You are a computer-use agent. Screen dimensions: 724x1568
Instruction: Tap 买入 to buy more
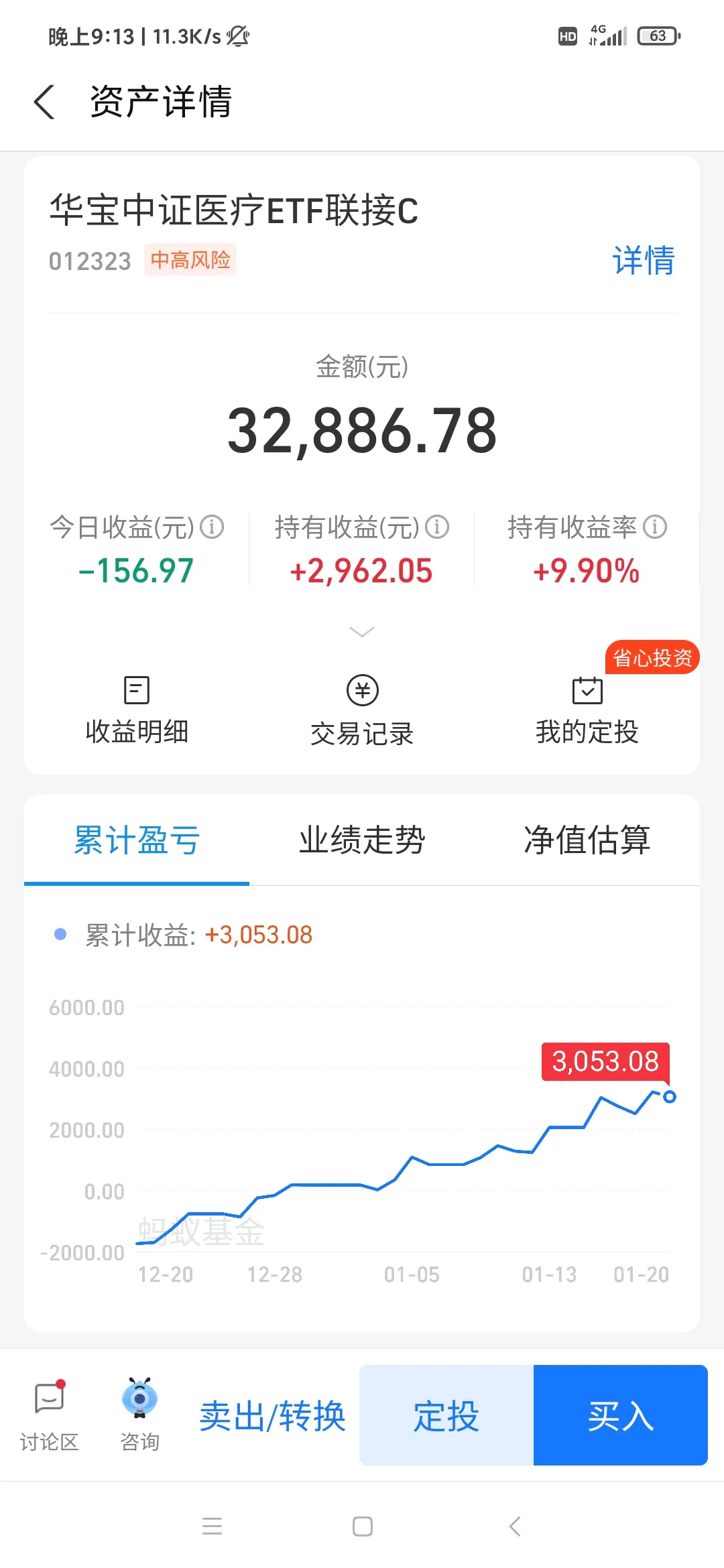tap(621, 1415)
